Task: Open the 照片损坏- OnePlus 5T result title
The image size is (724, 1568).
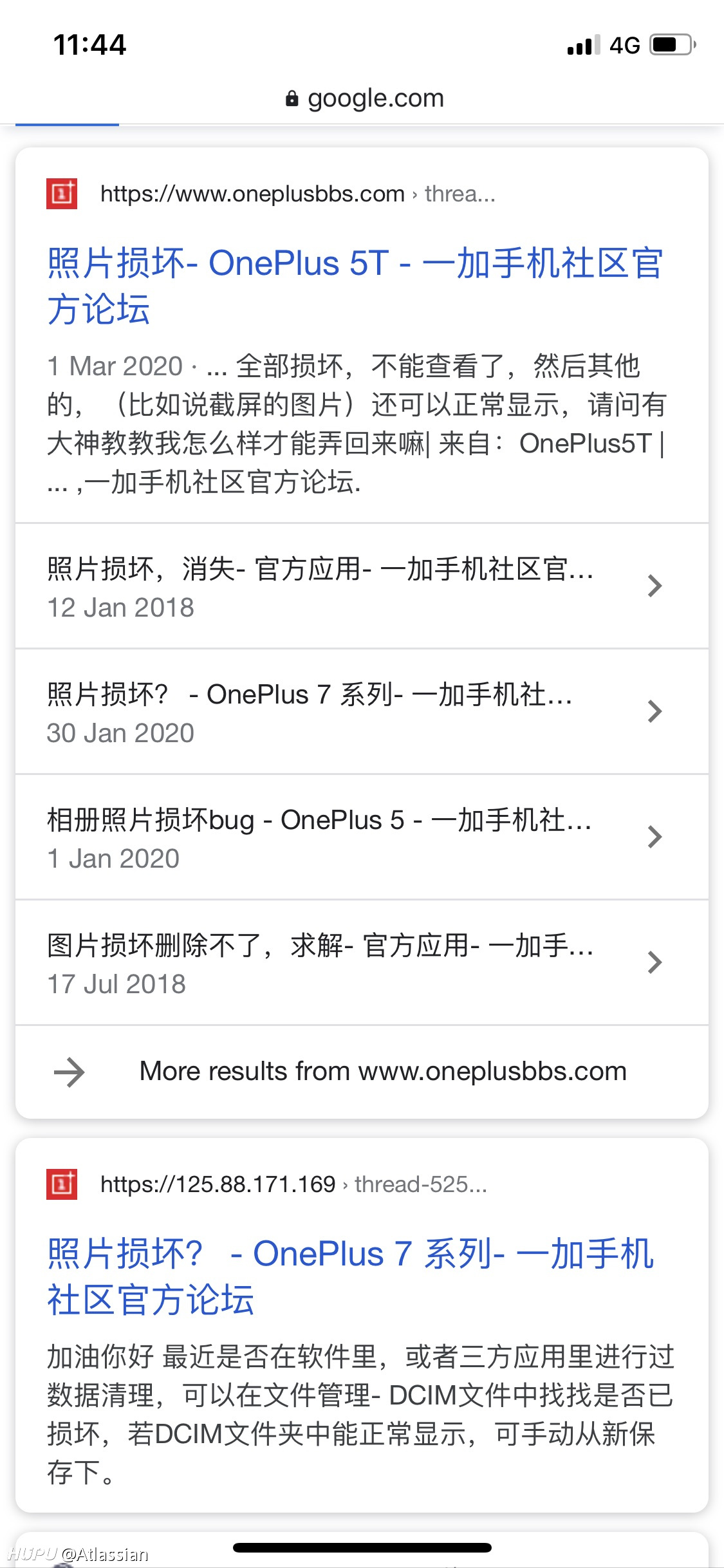Action: coord(355,286)
